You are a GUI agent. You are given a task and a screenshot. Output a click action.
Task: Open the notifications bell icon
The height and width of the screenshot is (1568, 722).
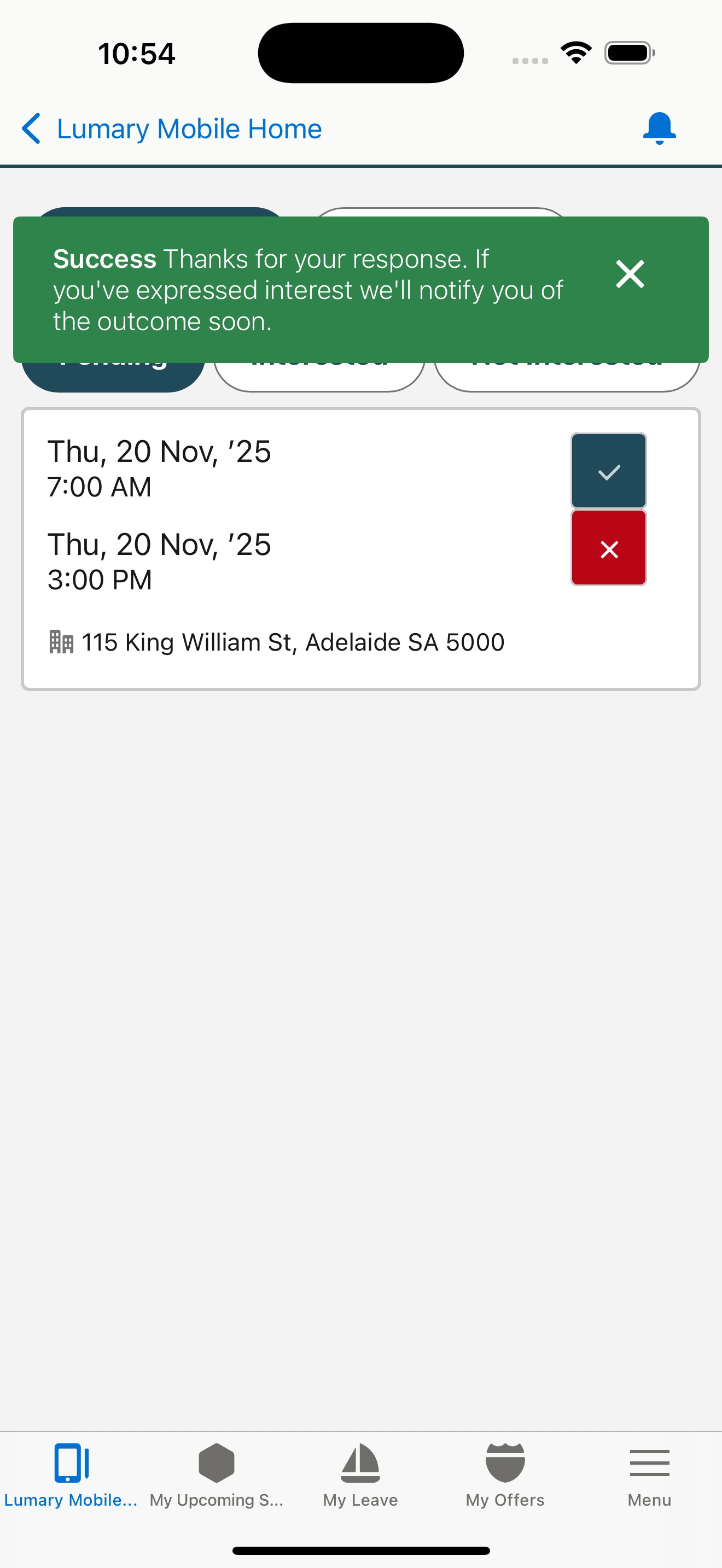click(x=659, y=128)
